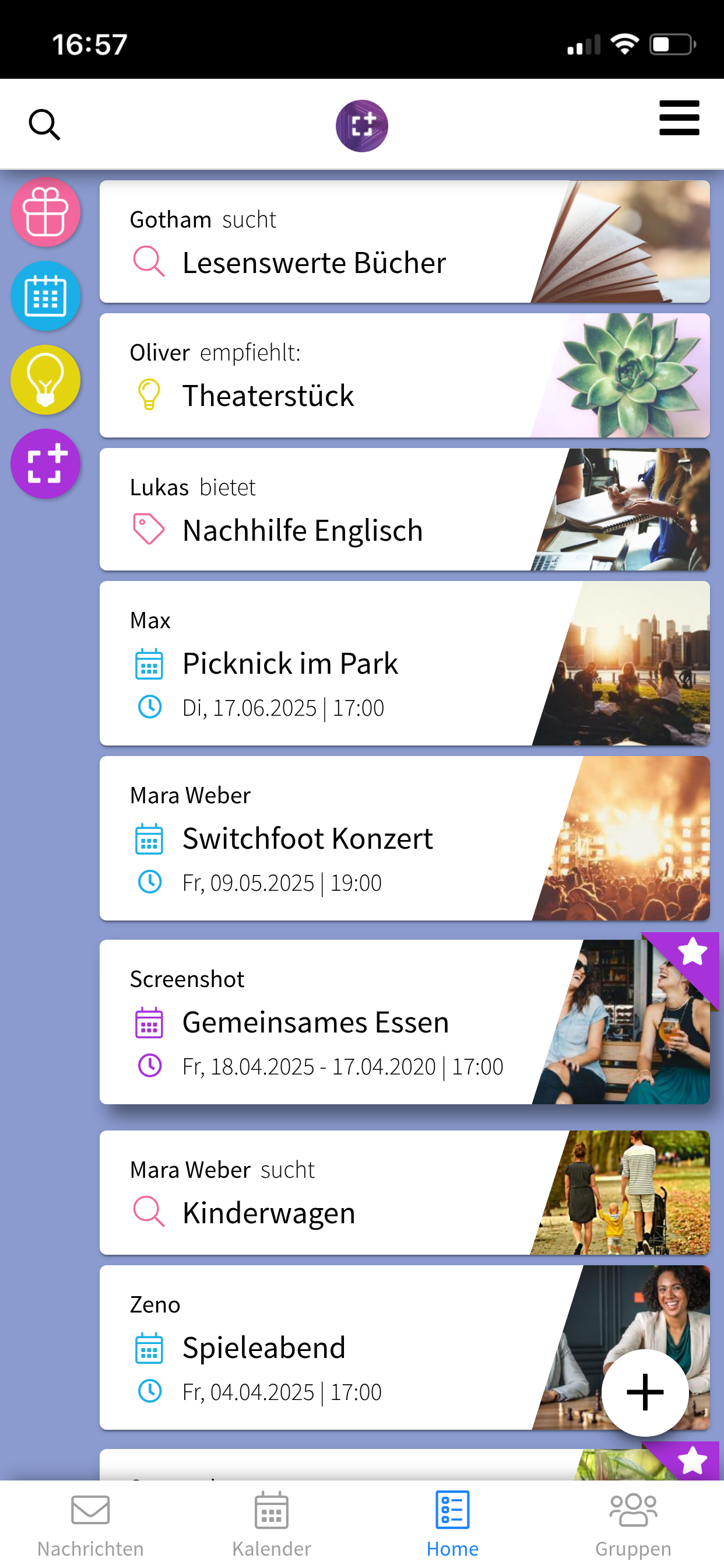Open Lukas's Nachhilfe Englisch offer

[x=405, y=509]
